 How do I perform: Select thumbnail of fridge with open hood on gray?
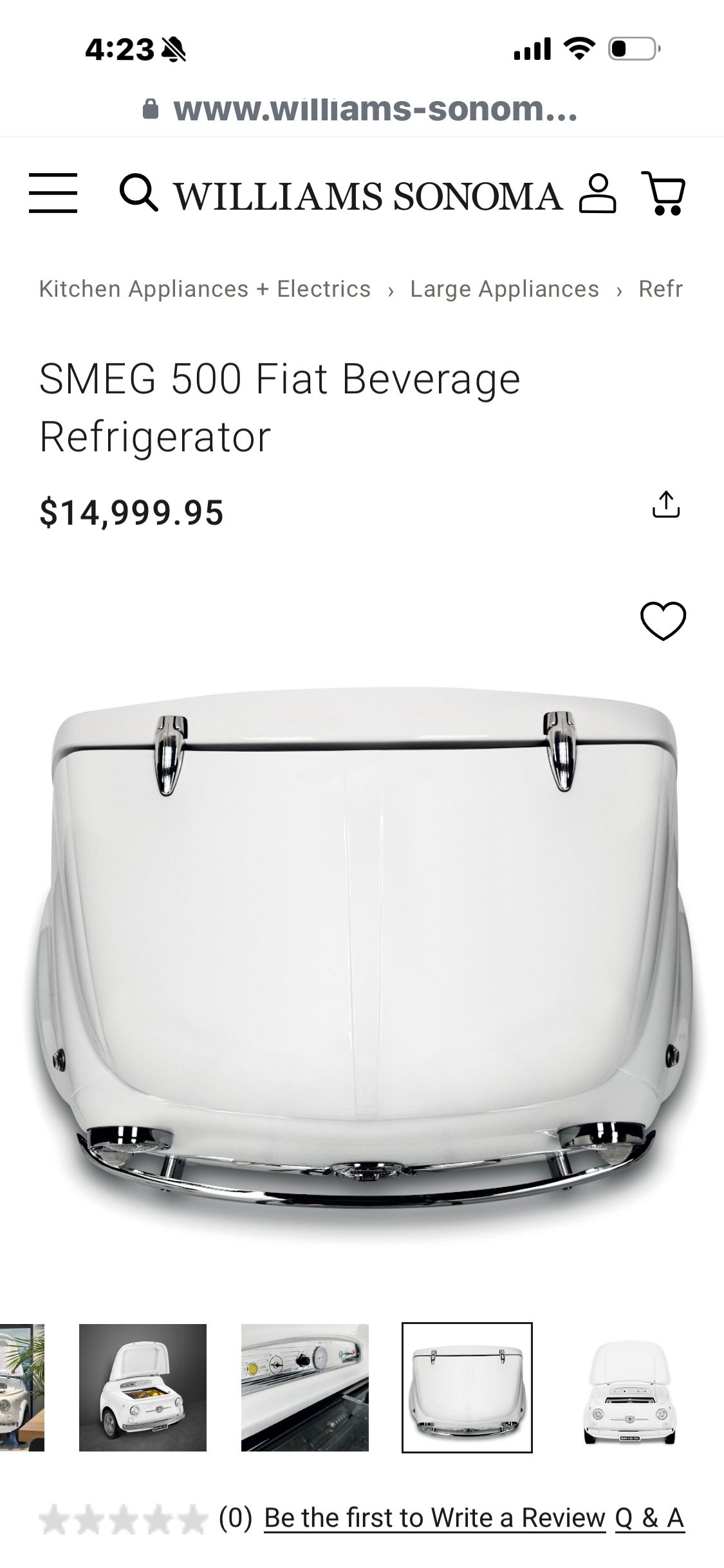coord(143,1387)
